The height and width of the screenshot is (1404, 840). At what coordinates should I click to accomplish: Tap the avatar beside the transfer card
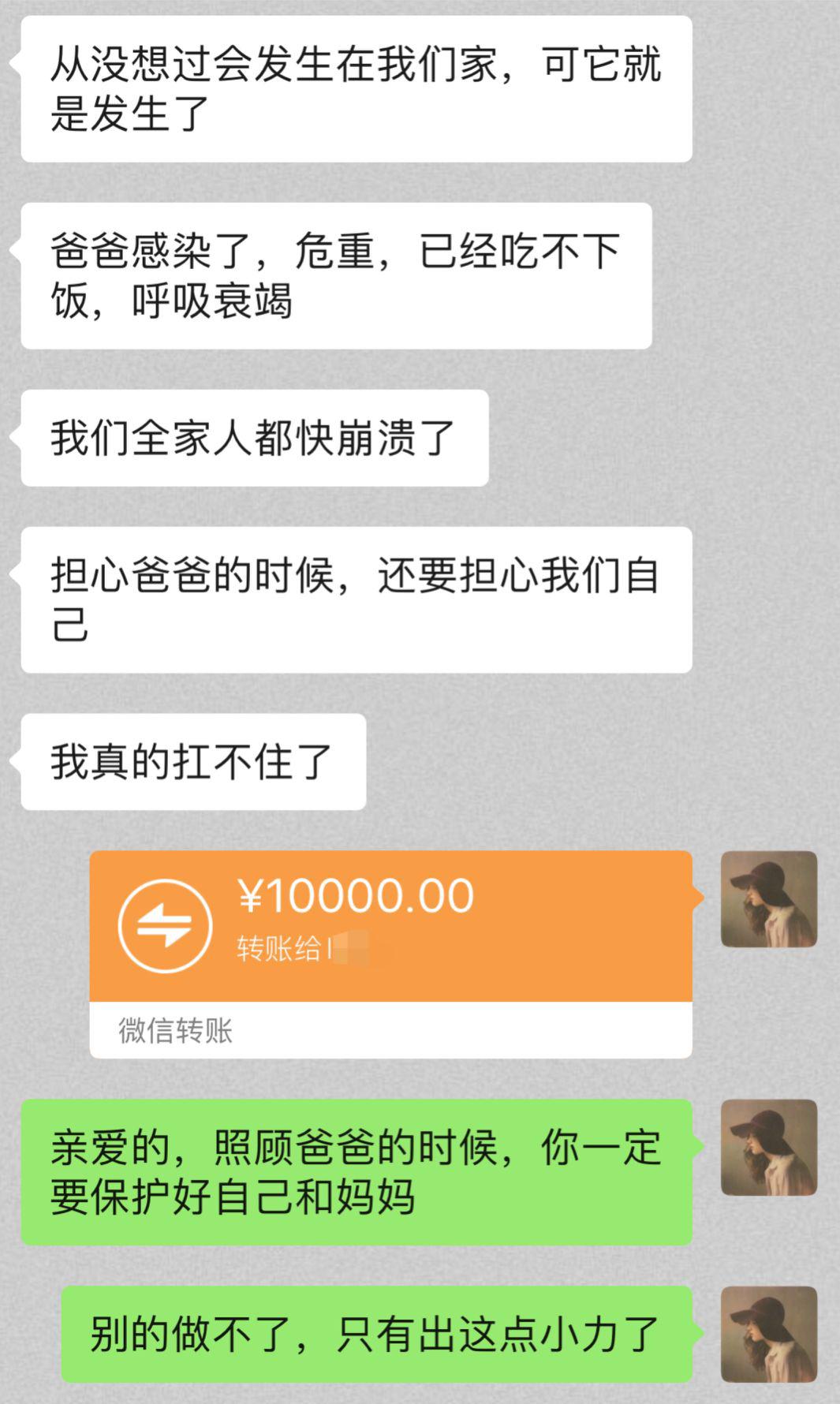(x=769, y=899)
